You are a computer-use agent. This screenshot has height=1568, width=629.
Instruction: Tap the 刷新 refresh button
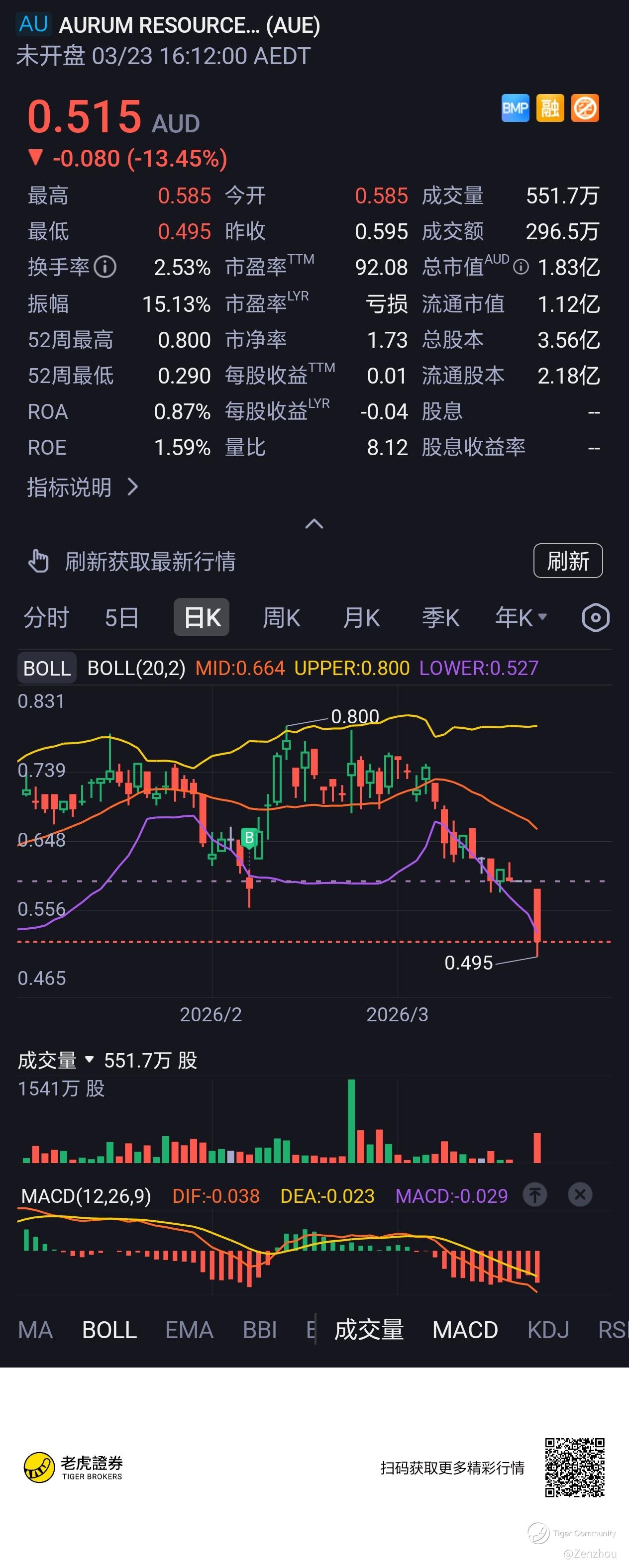tap(567, 561)
